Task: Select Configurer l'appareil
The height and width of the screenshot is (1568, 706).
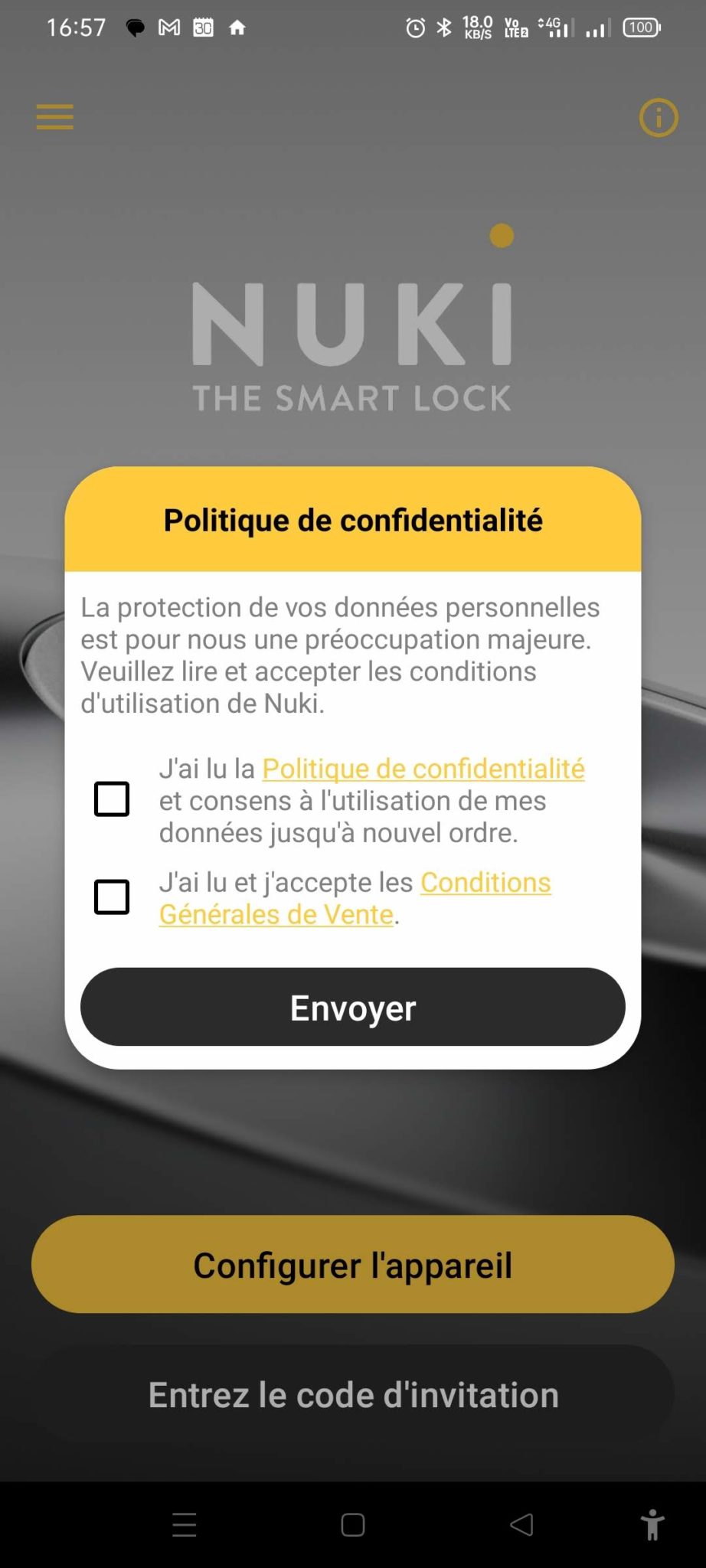Action: click(x=353, y=1265)
